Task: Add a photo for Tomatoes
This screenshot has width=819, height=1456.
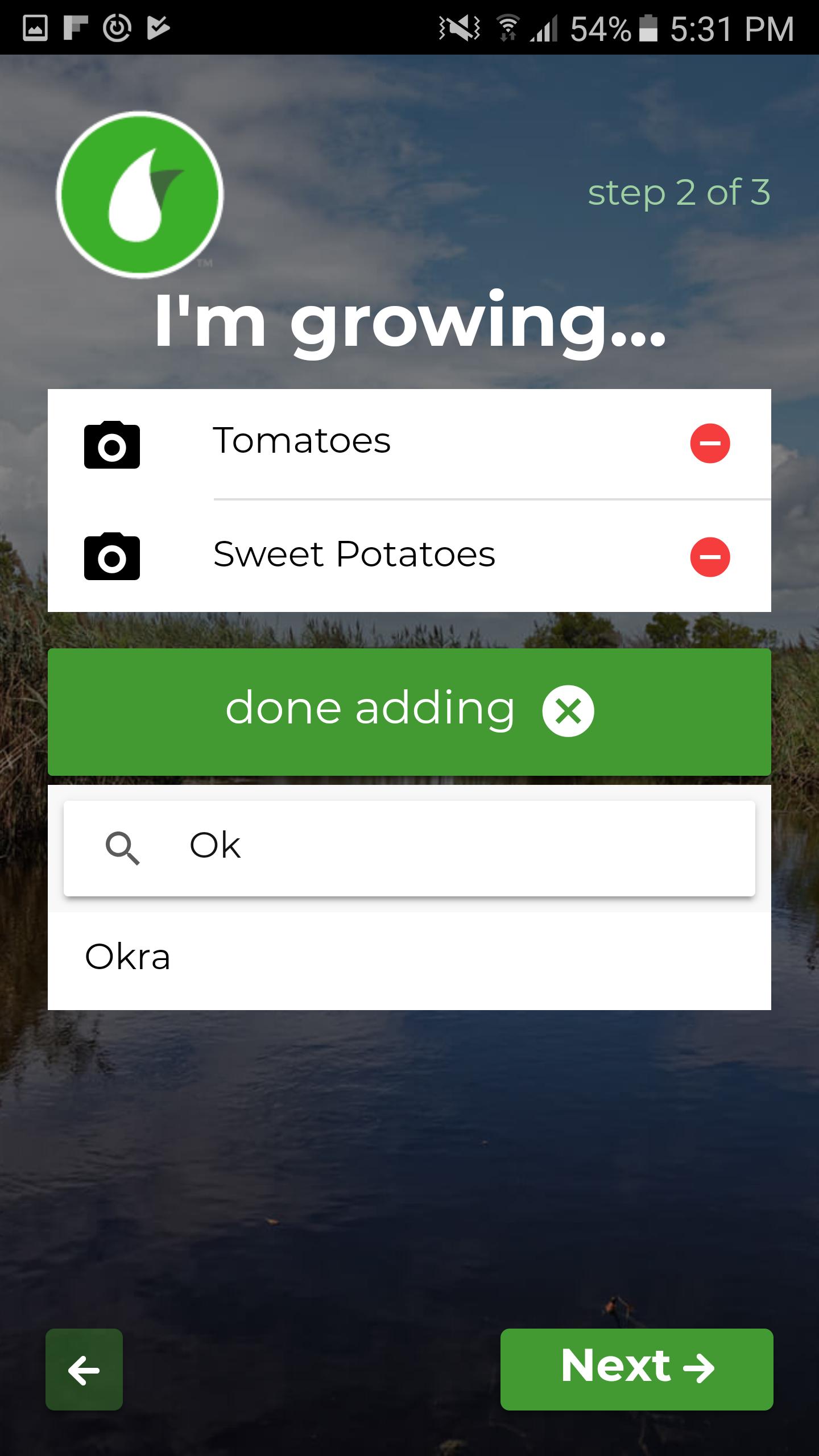Action: pyautogui.click(x=112, y=445)
